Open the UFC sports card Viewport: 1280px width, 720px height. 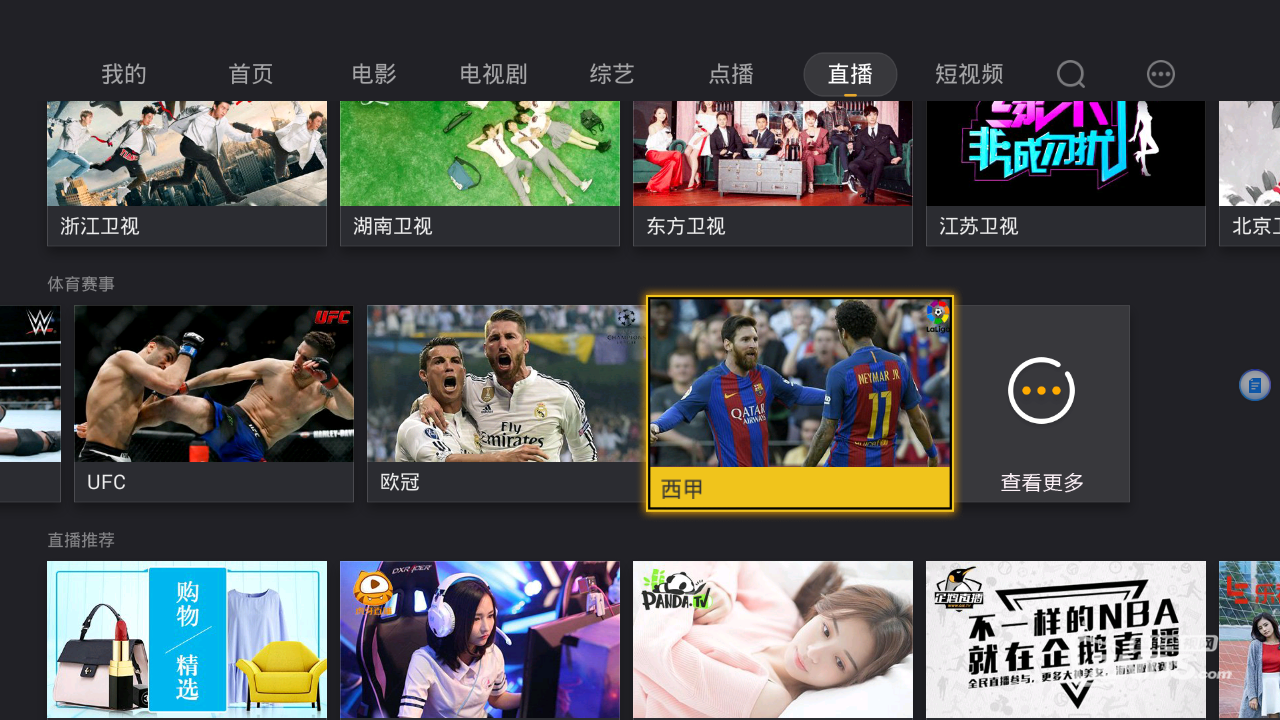214,403
